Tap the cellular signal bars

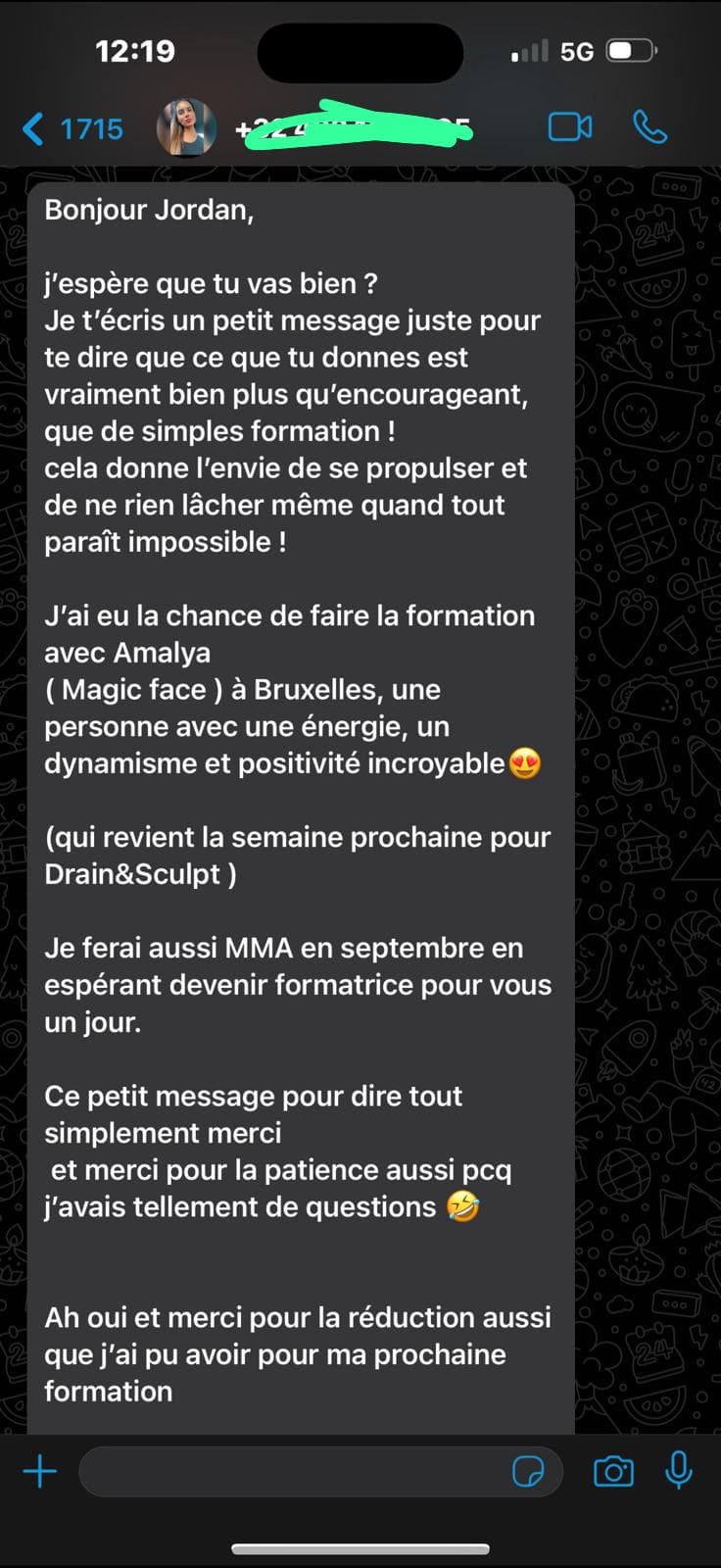point(527,52)
